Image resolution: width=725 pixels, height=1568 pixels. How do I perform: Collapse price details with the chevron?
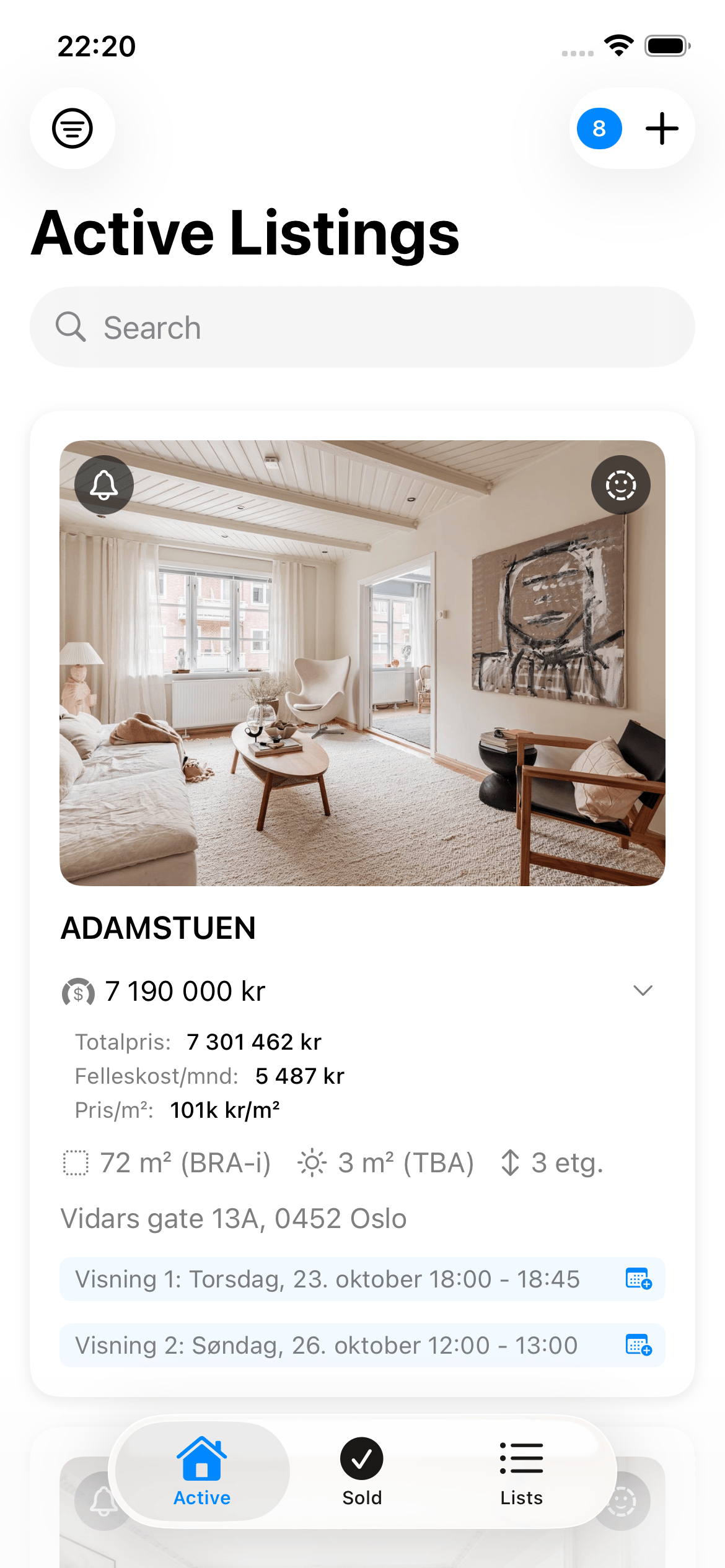click(643, 990)
